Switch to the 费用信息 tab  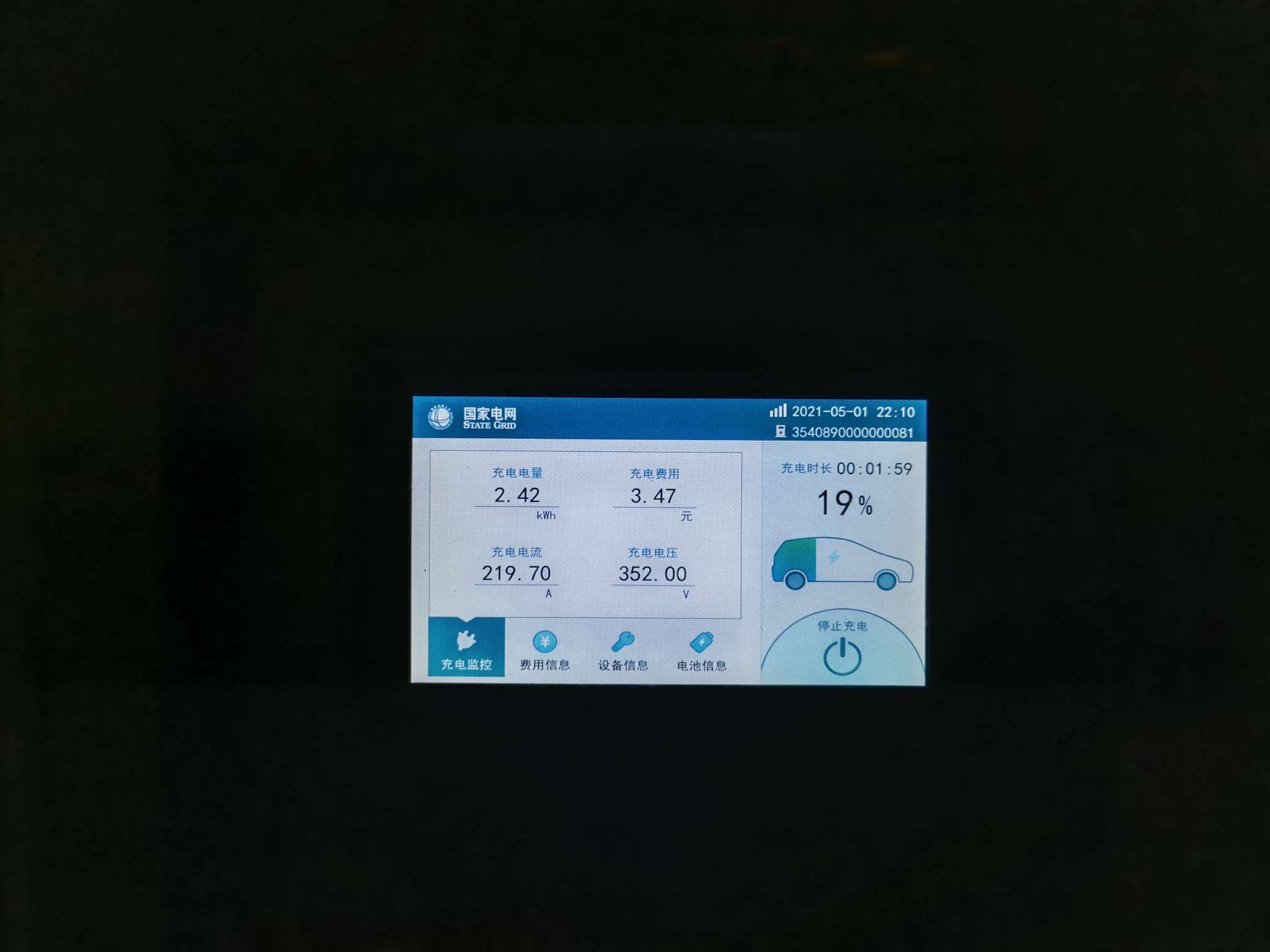(544, 651)
